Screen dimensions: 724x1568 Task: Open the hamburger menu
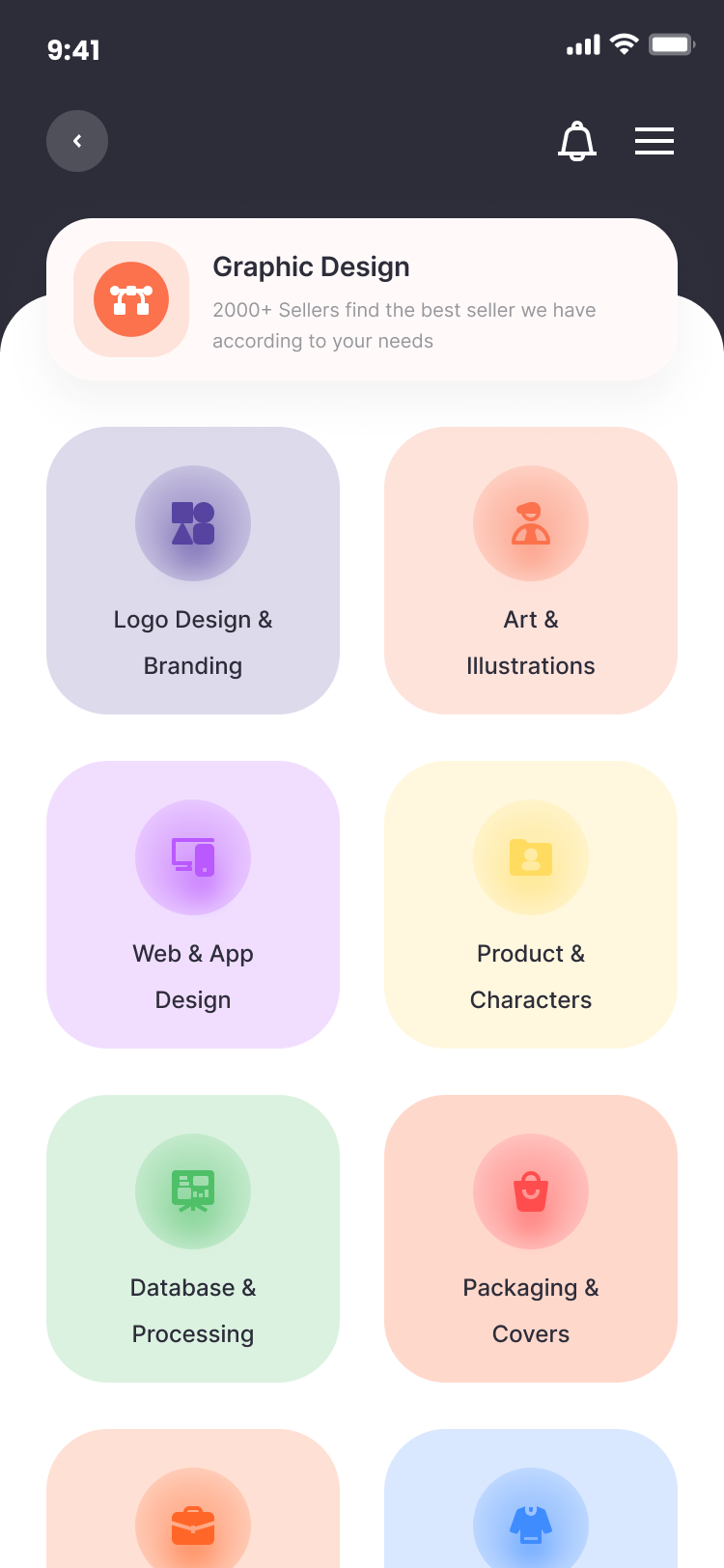pyautogui.click(x=654, y=141)
